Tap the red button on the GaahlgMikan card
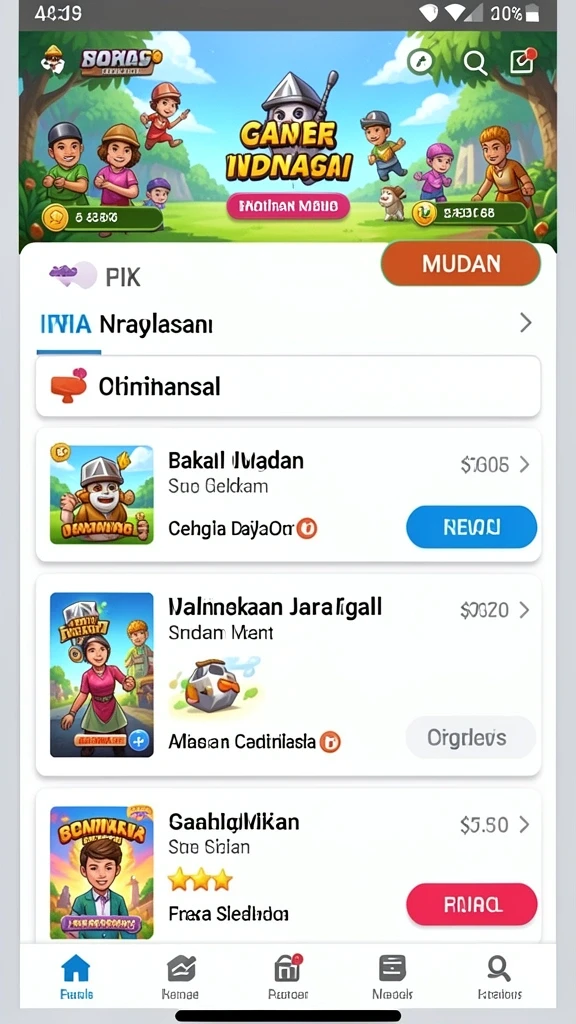Image resolution: width=576 pixels, height=1024 pixels. click(x=472, y=904)
